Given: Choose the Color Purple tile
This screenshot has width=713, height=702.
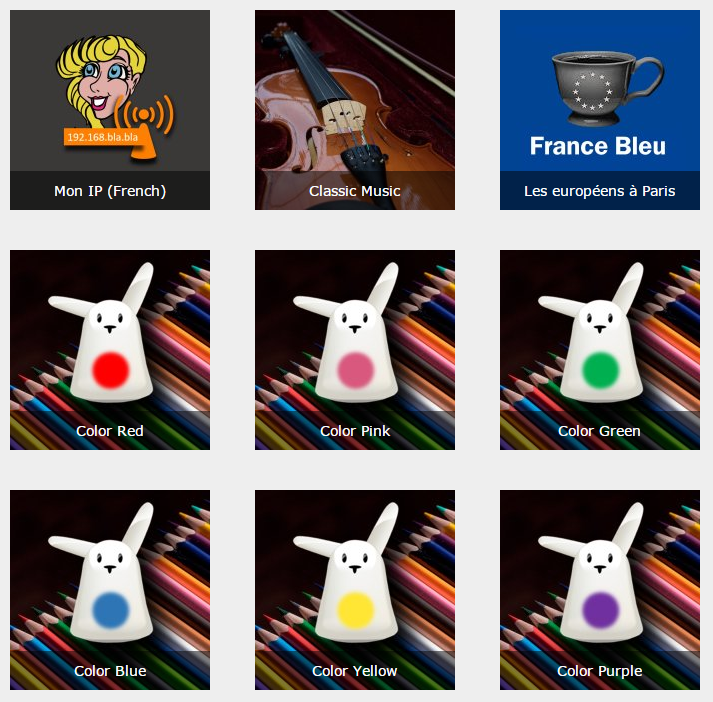Looking at the screenshot, I should click(600, 590).
